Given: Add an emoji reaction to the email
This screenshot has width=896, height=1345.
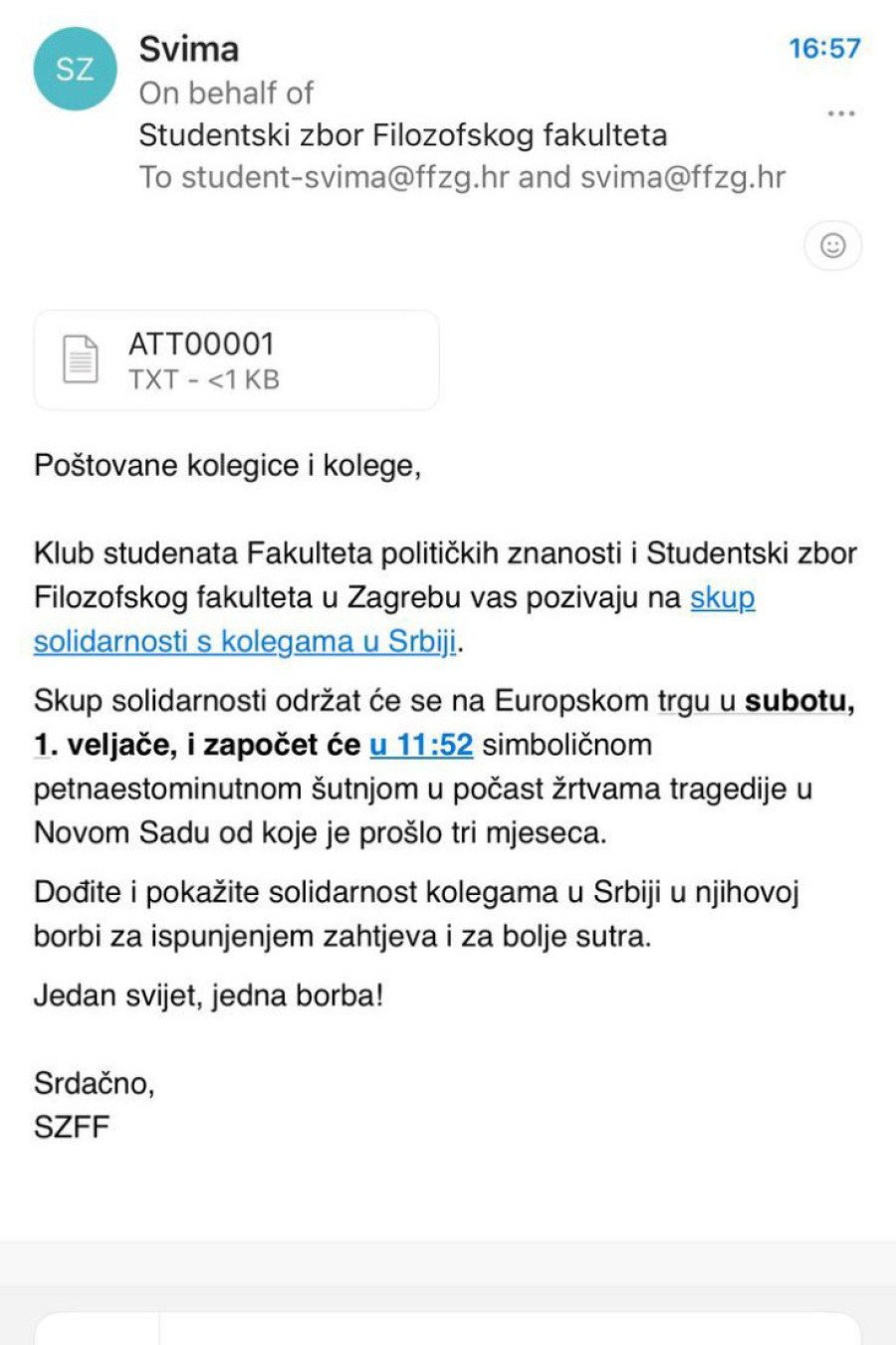Looking at the screenshot, I should pos(832,245).
